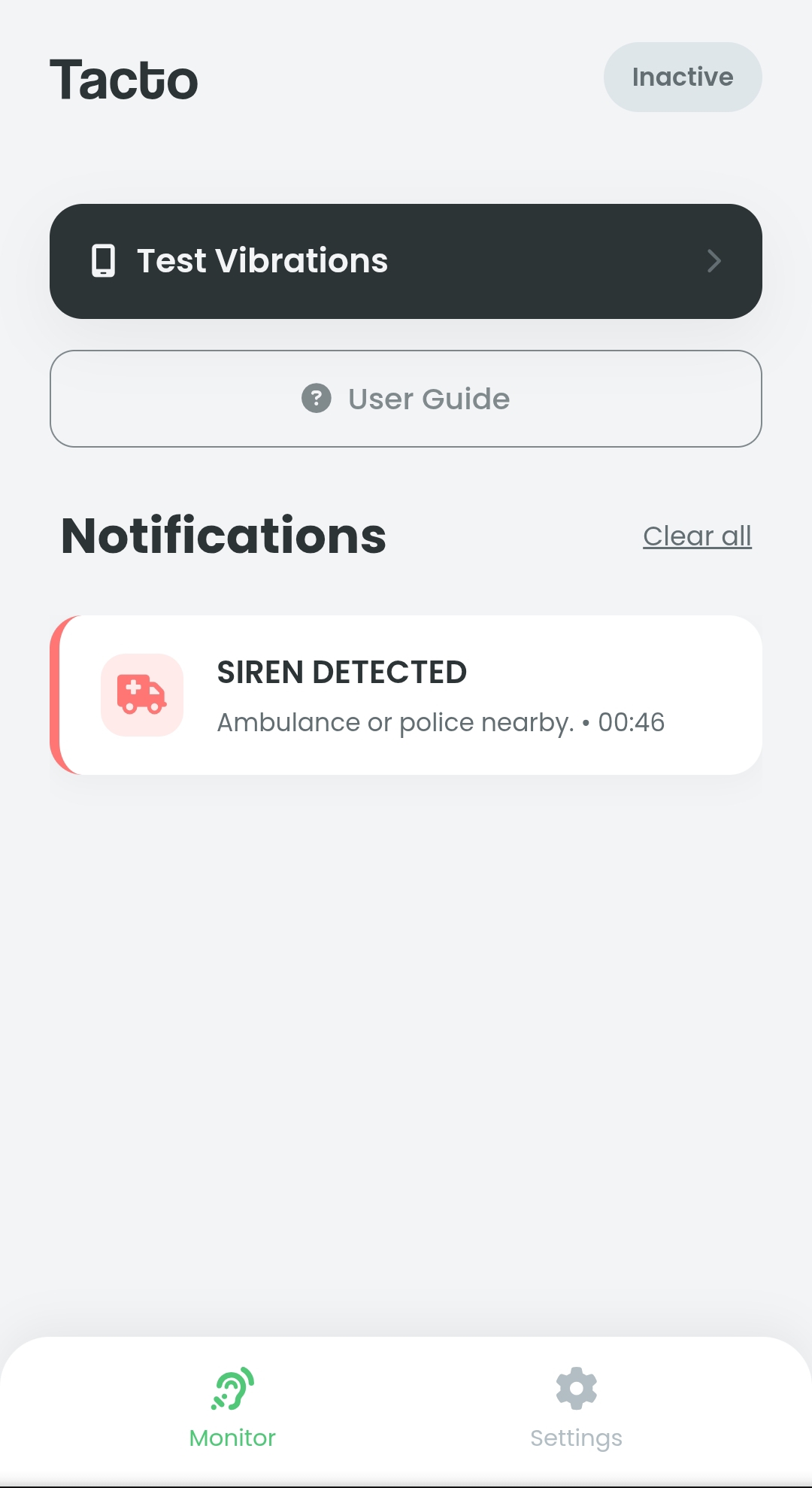
Task: Open details of SIREN DETECTED notification
Action: pyautogui.click(x=406, y=694)
